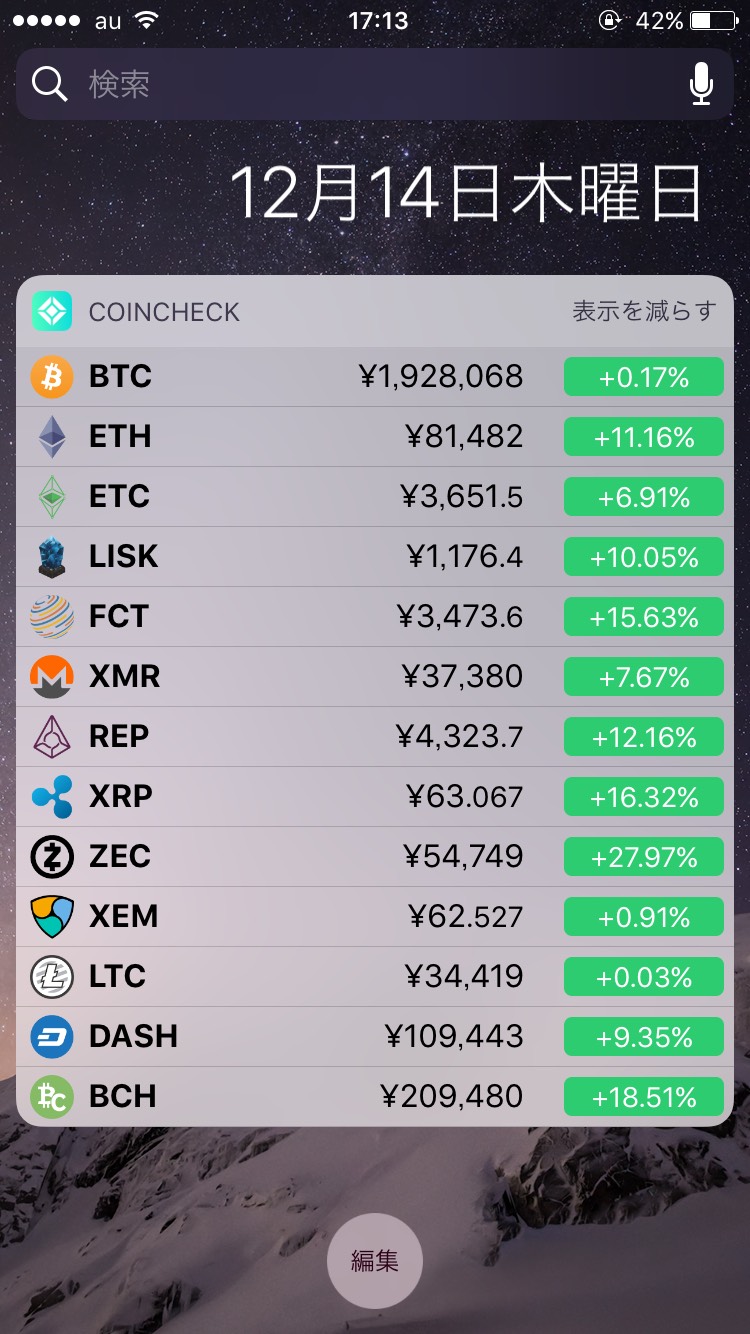Image resolution: width=750 pixels, height=1334 pixels.
Task: Open Coincheck app from widget header
Action: pos(136,311)
